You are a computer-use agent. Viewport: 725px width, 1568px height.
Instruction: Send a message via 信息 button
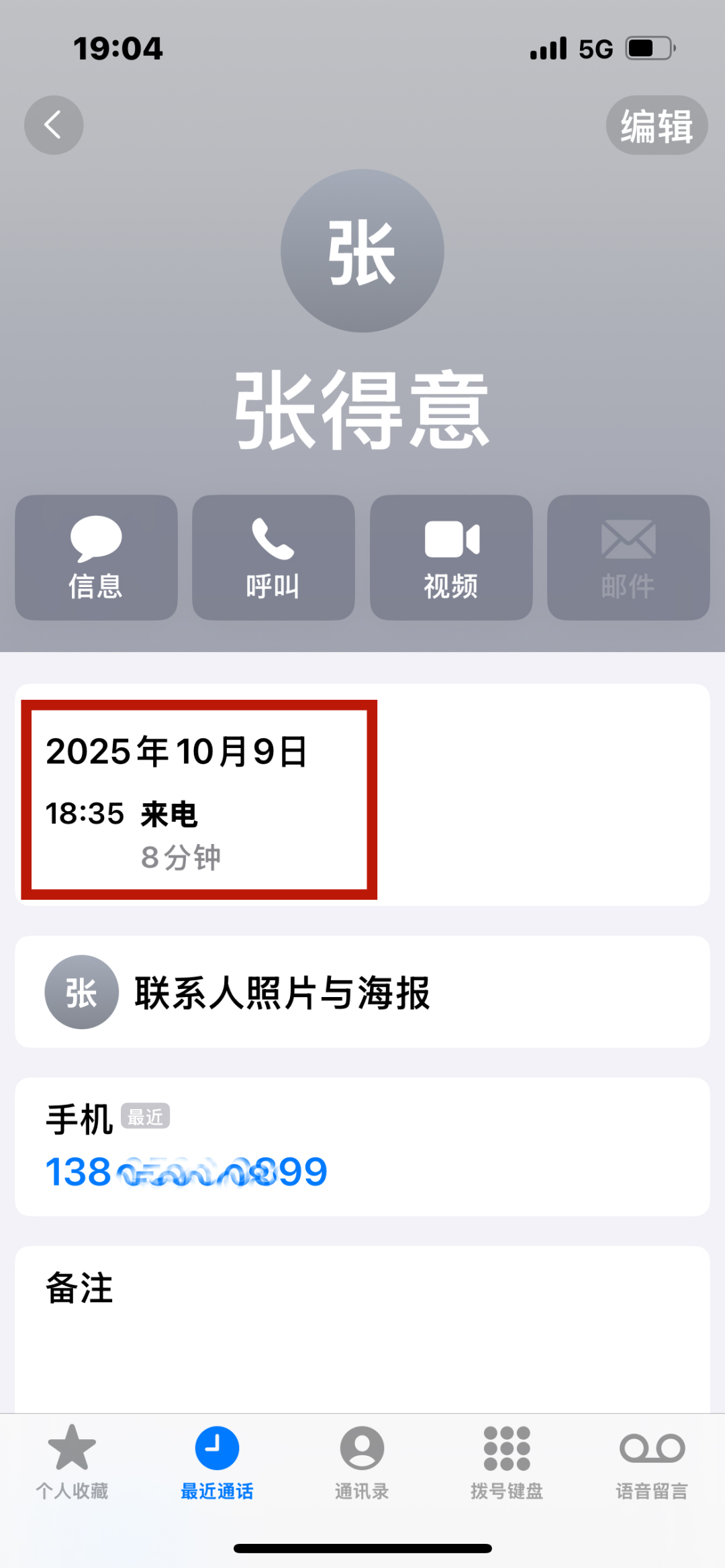pyautogui.click(x=96, y=558)
